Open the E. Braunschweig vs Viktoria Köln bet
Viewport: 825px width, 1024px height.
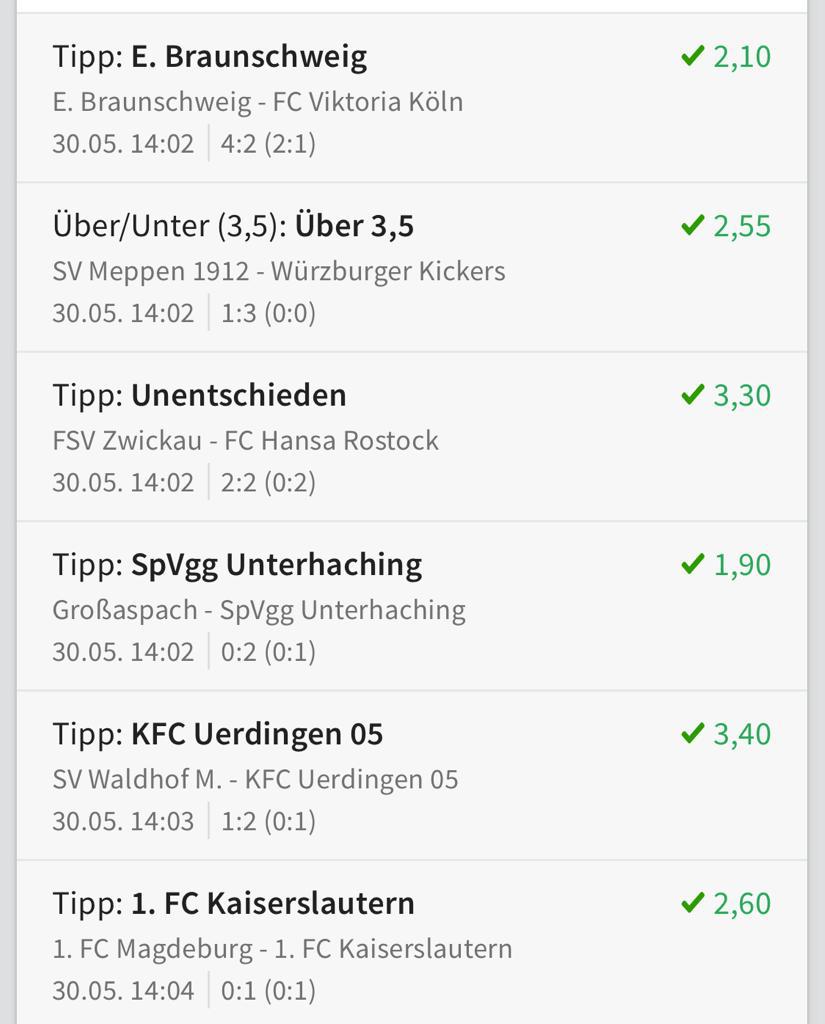click(x=410, y=99)
